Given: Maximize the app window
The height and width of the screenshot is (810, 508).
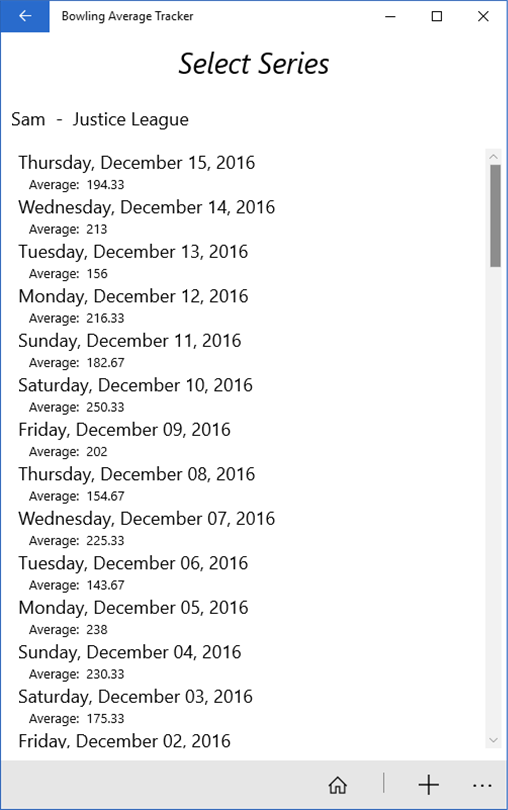Looking at the screenshot, I should point(437,16).
